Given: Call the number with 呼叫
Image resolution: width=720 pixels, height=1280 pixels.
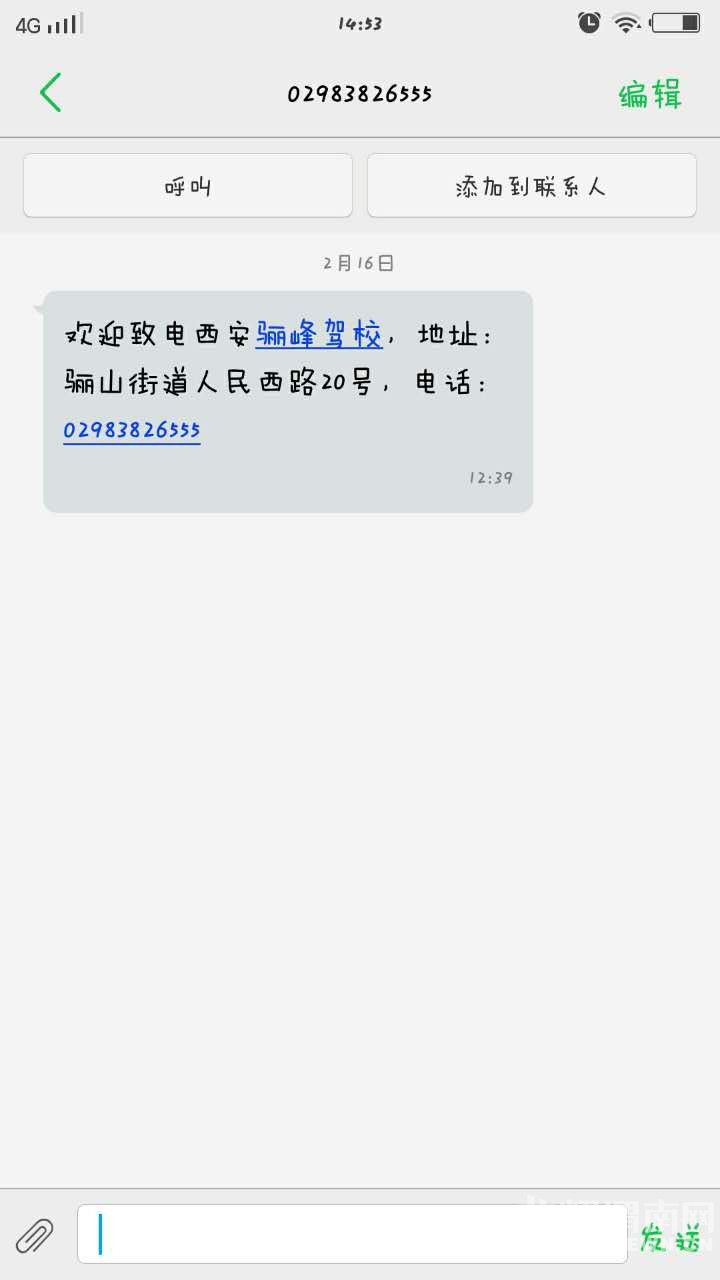Looking at the screenshot, I should (x=188, y=185).
